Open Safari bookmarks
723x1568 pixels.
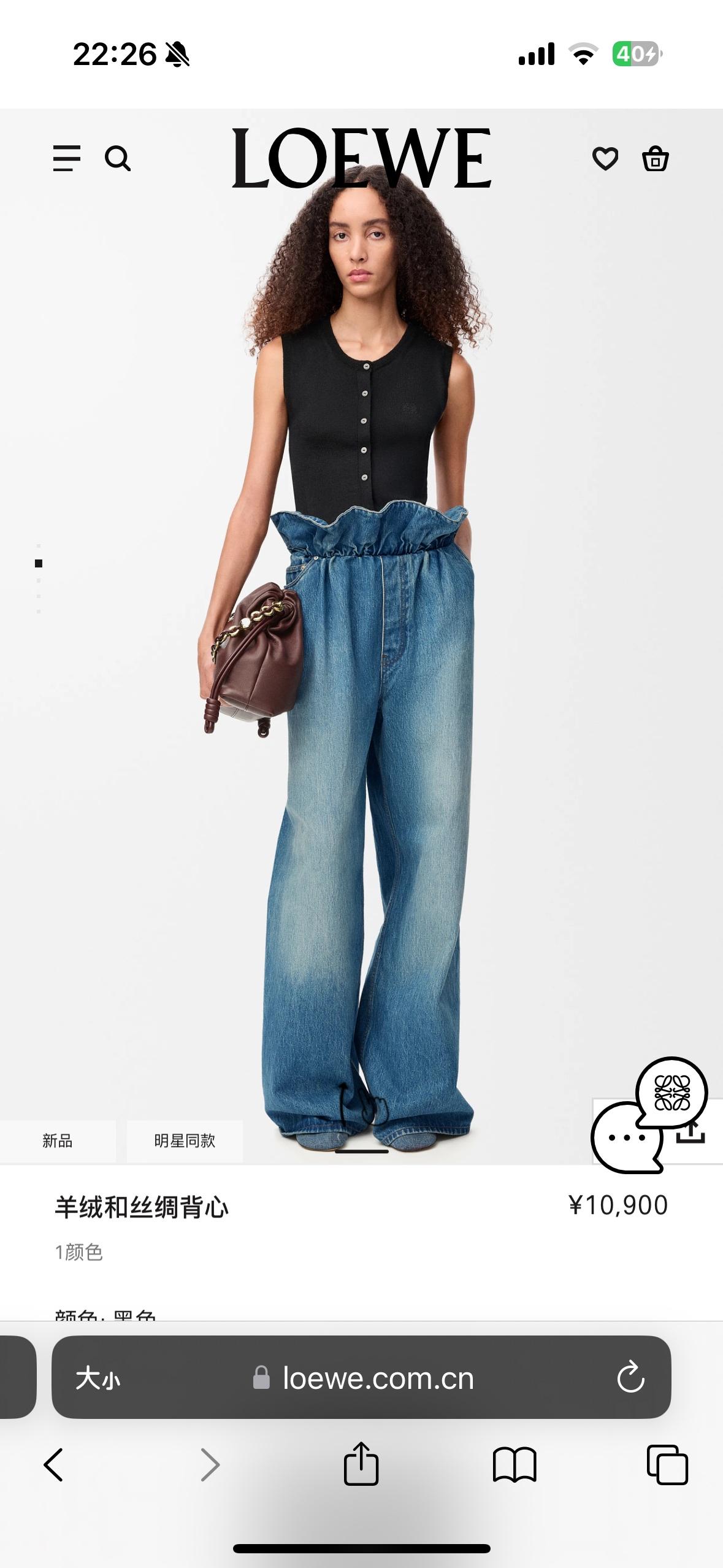(x=514, y=1465)
